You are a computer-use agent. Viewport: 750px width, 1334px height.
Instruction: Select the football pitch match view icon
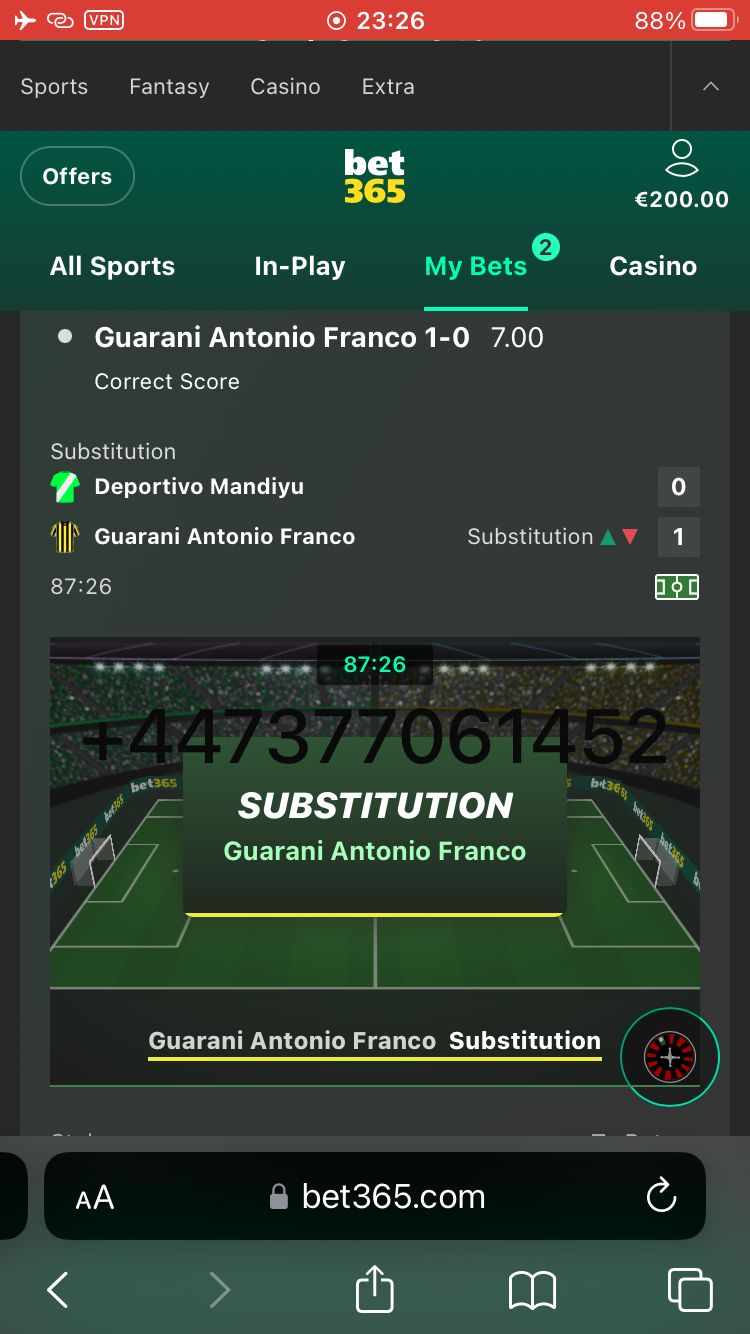[677, 587]
